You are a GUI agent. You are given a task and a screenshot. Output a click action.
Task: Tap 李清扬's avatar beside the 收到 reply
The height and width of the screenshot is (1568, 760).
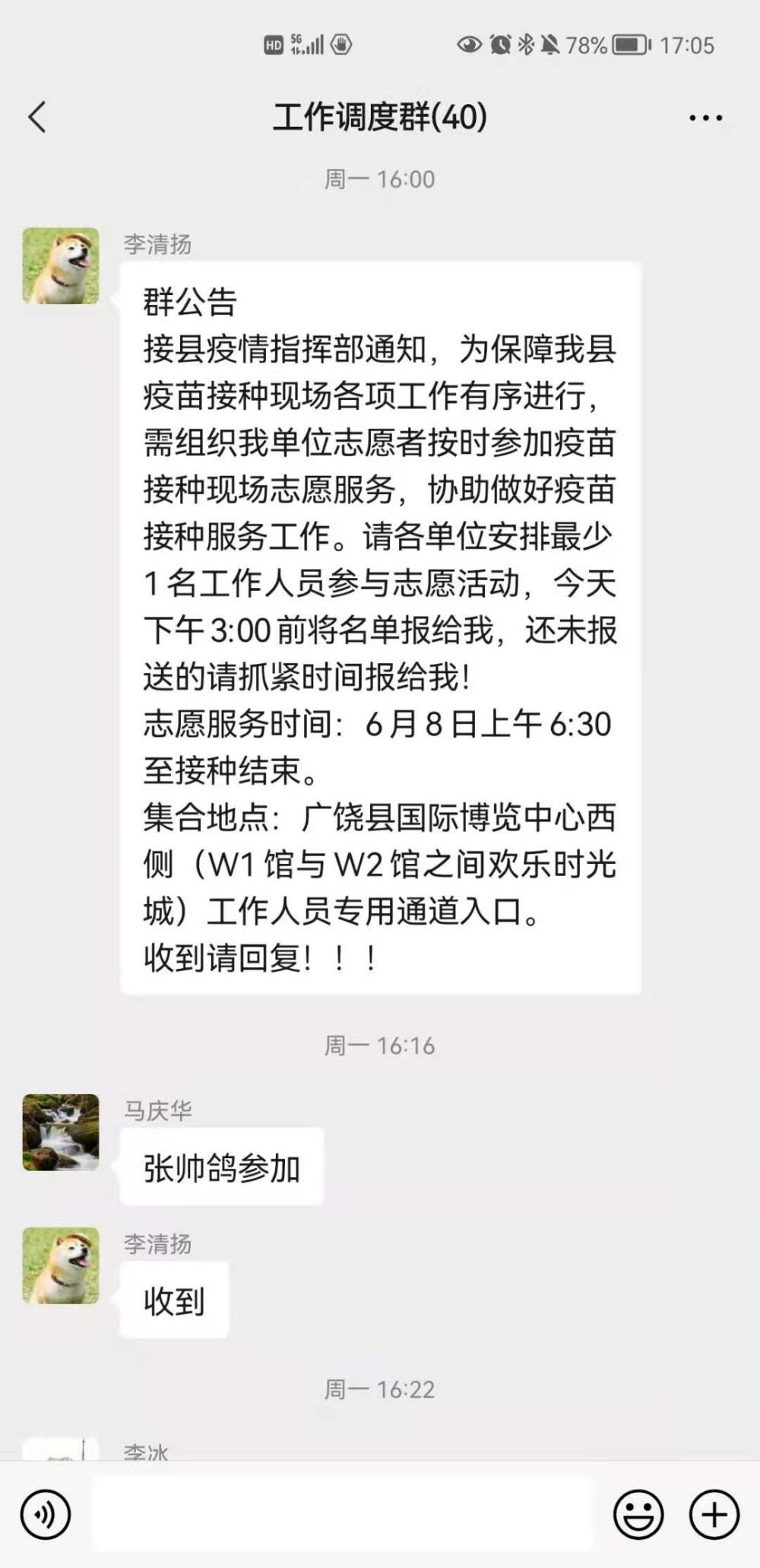(61, 1265)
